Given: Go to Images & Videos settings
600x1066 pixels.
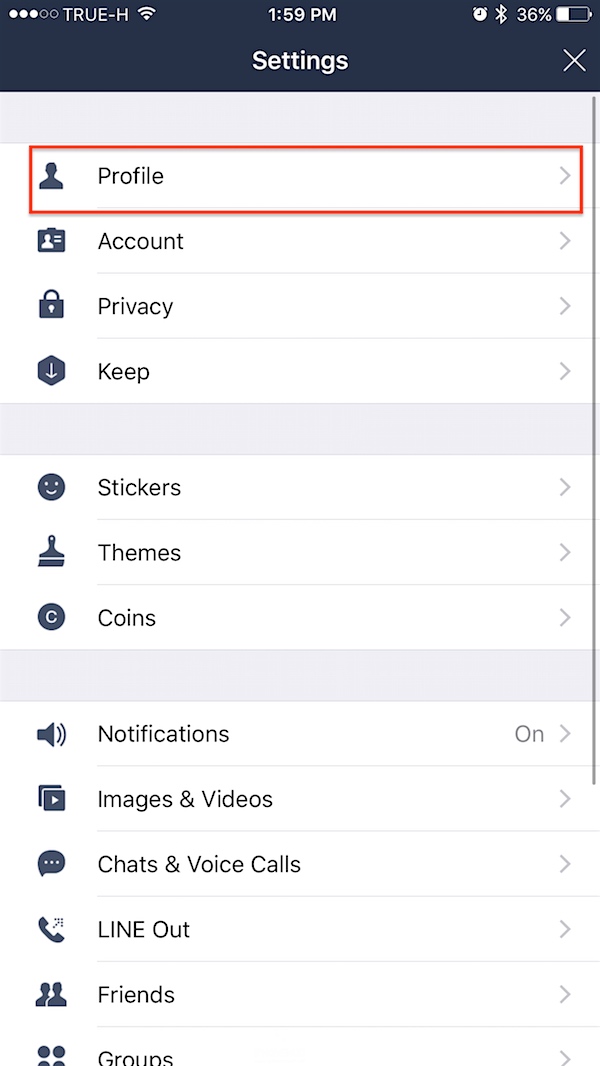Looking at the screenshot, I should [300, 799].
